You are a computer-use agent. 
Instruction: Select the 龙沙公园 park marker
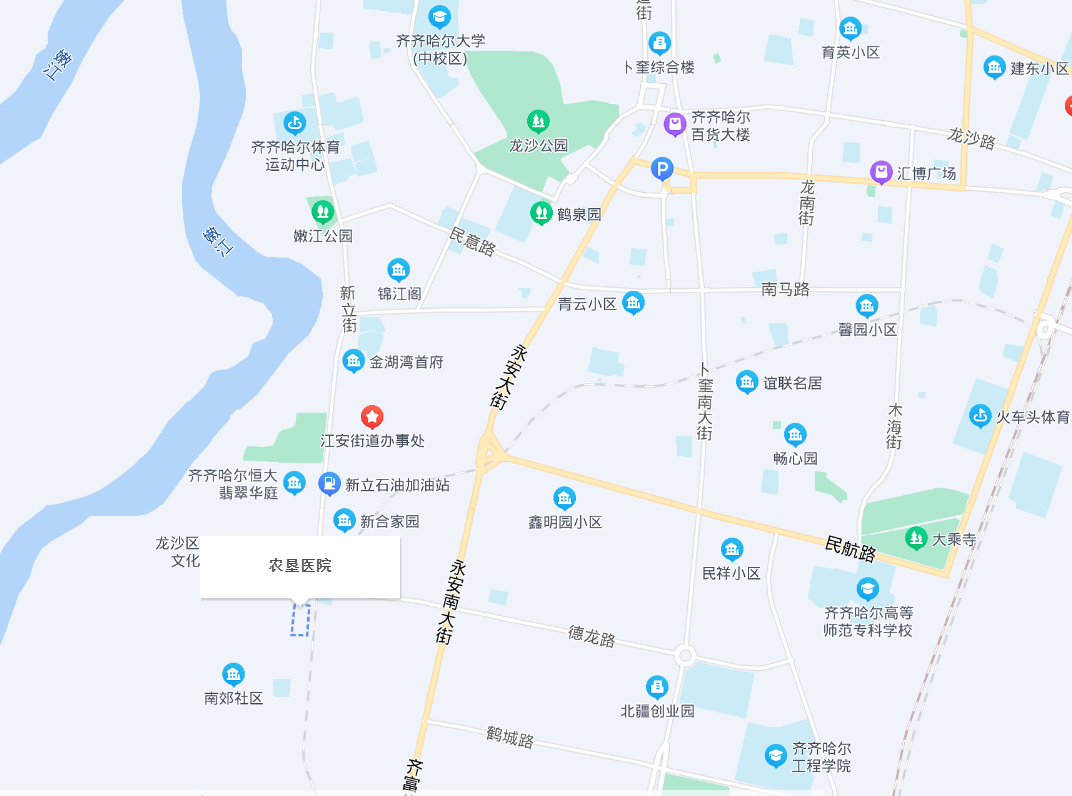pos(539,122)
